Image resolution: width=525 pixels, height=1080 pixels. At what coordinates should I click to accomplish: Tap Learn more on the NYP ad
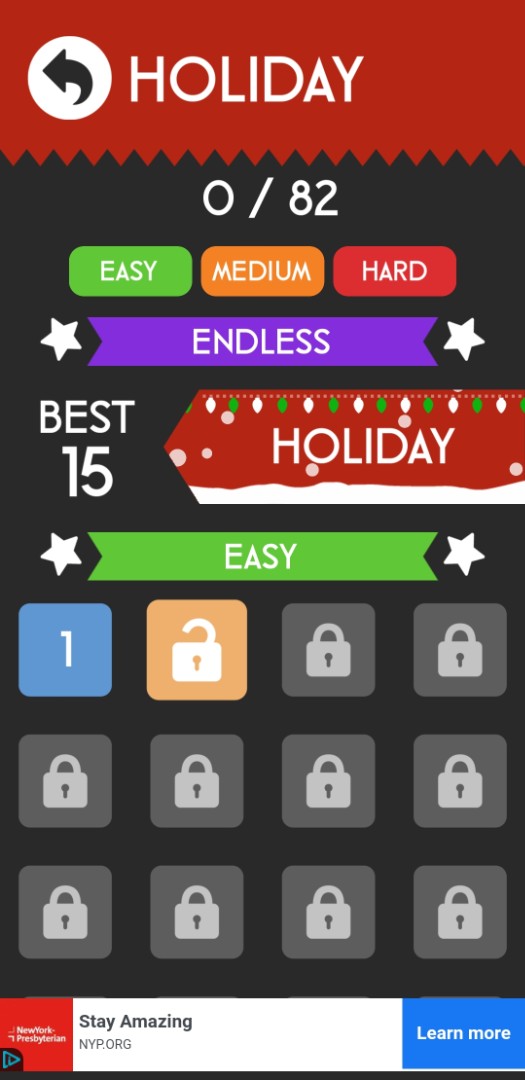[x=464, y=1033]
